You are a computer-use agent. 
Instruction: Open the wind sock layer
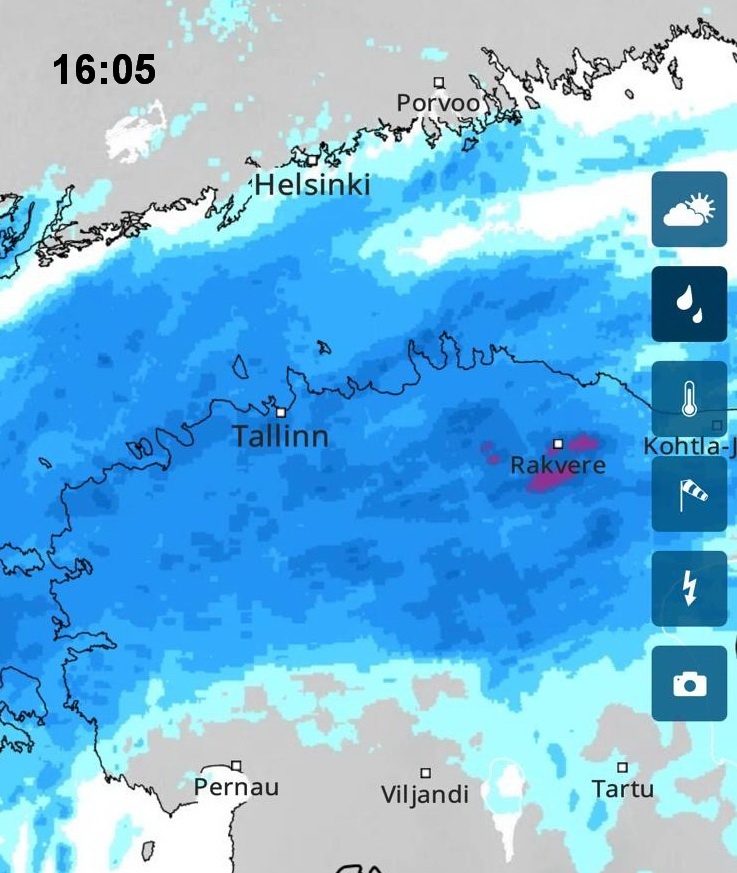click(x=689, y=494)
